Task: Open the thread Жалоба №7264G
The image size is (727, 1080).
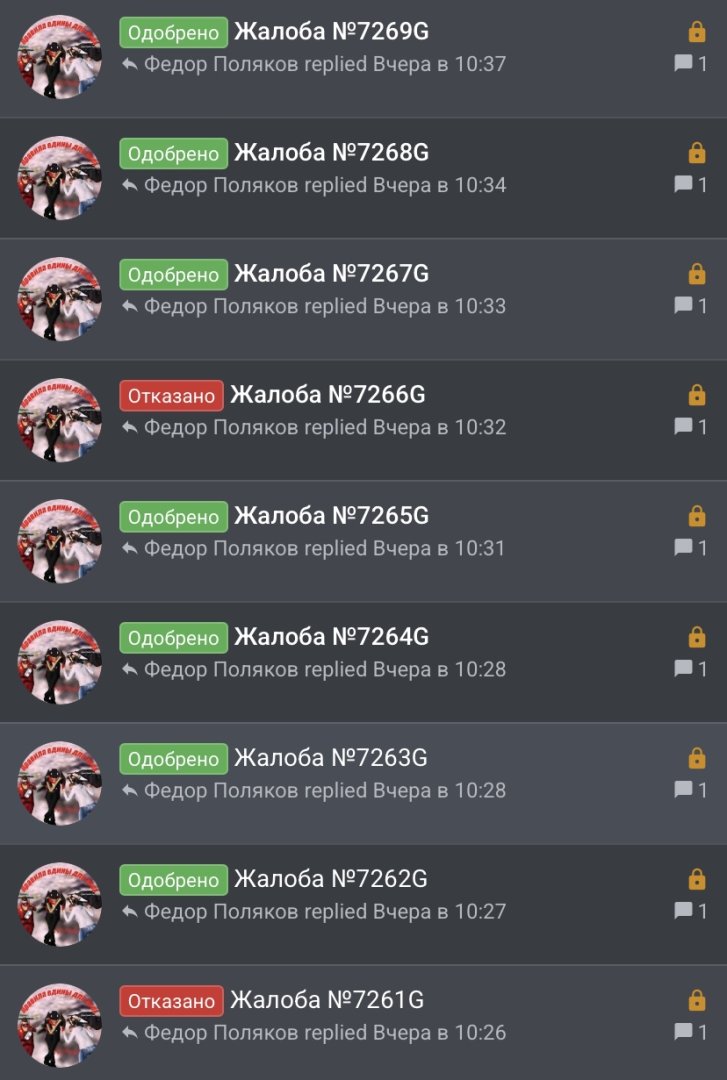Action: coord(331,637)
